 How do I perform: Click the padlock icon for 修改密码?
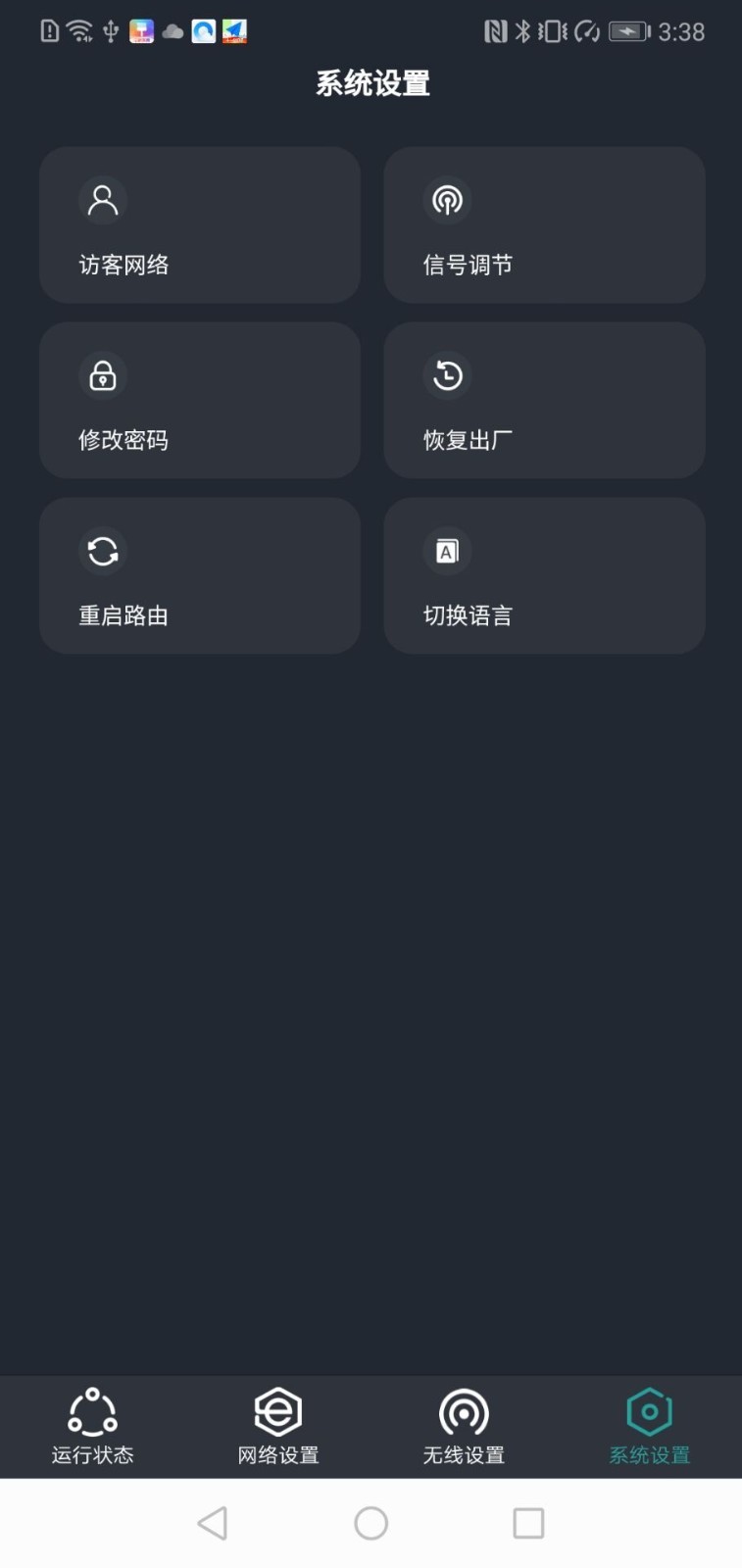[x=102, y=375]
